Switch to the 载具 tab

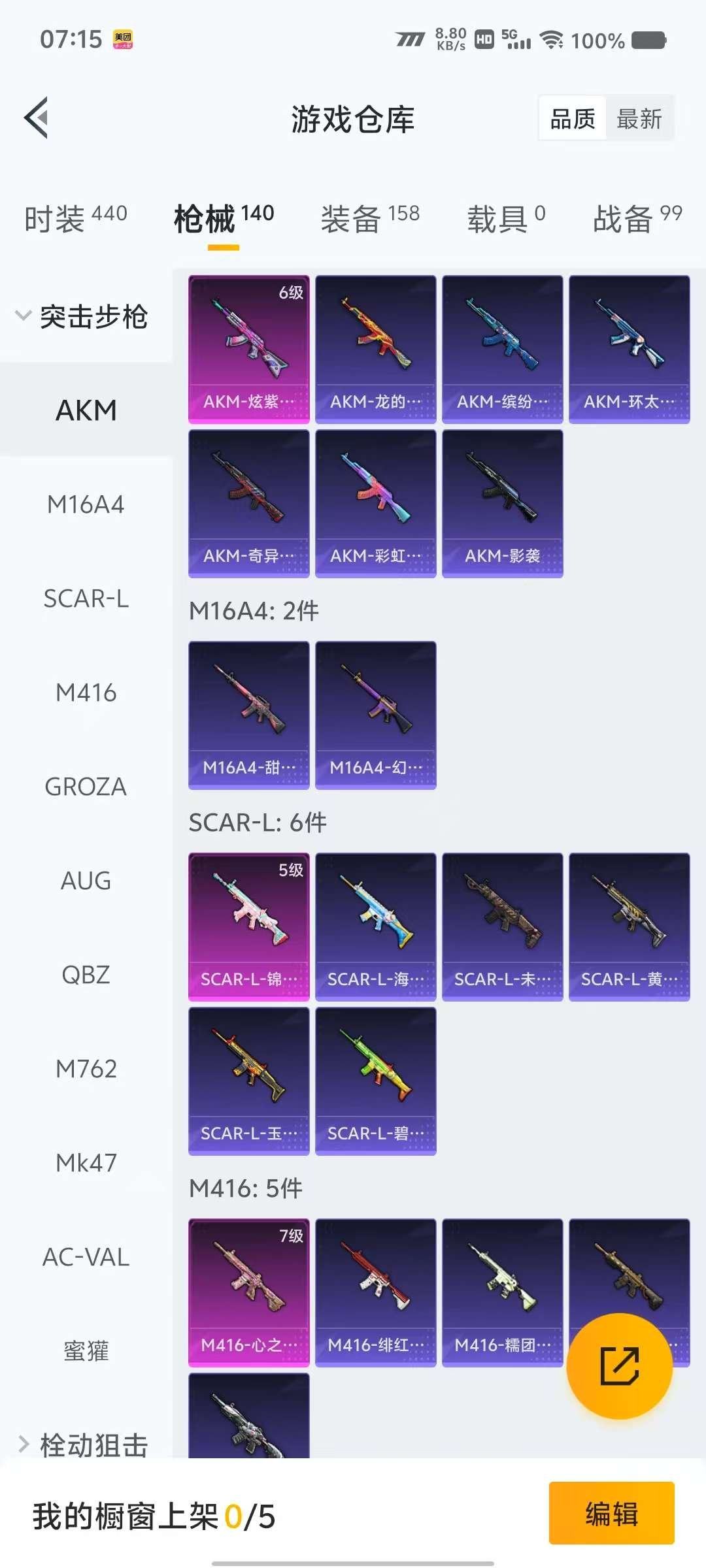tap(505, 218)
